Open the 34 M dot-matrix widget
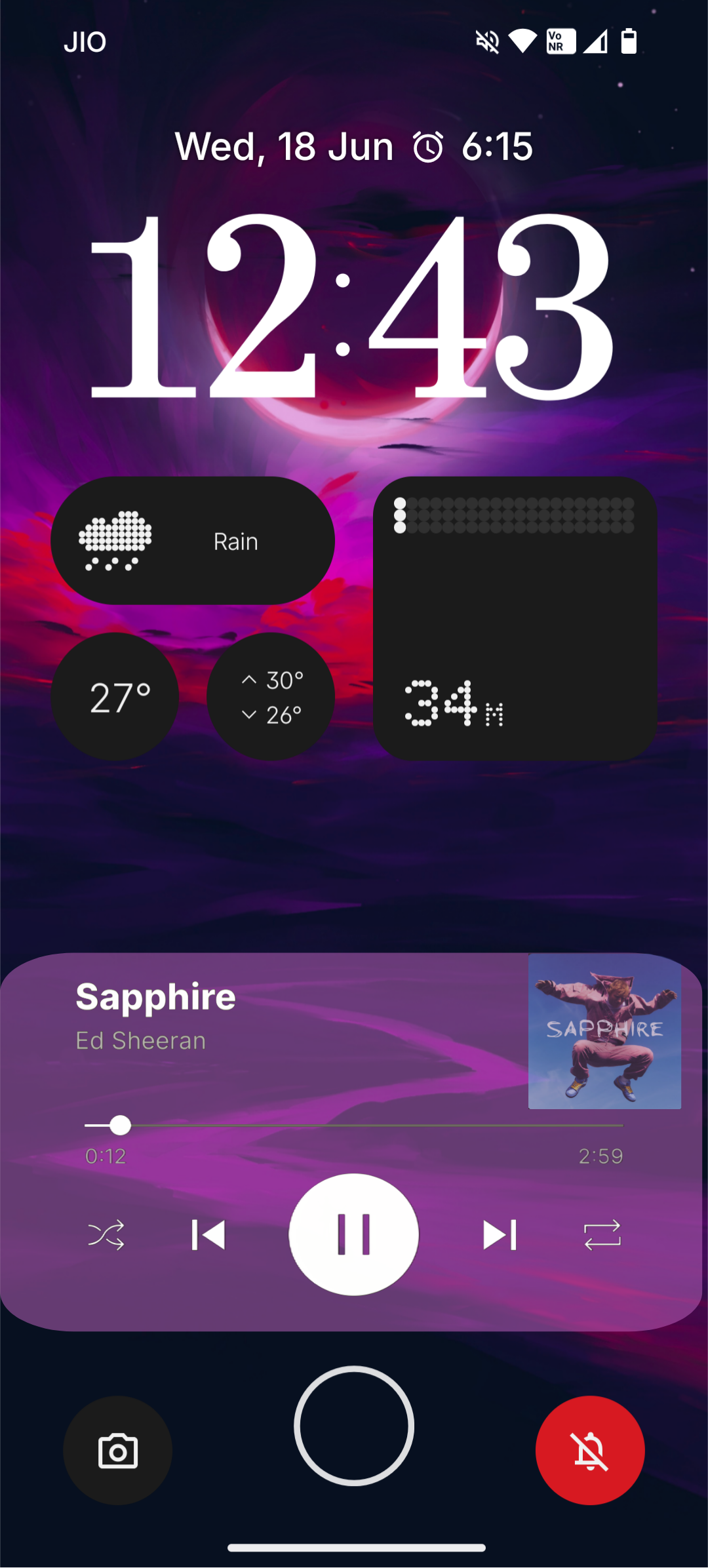The image size is (708, 1568). pos(515,619)
